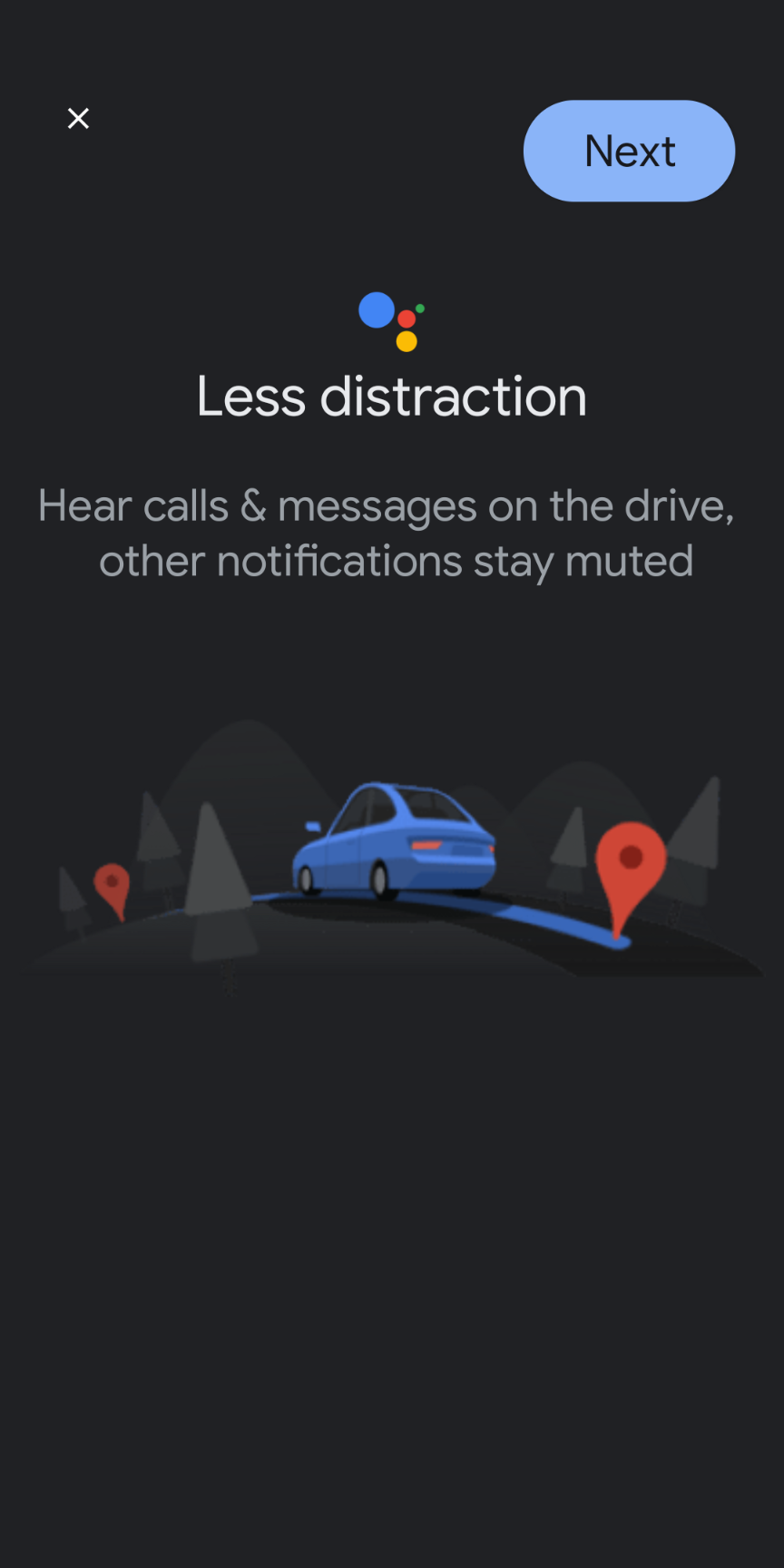Click the dark background area

[392, 1270]
